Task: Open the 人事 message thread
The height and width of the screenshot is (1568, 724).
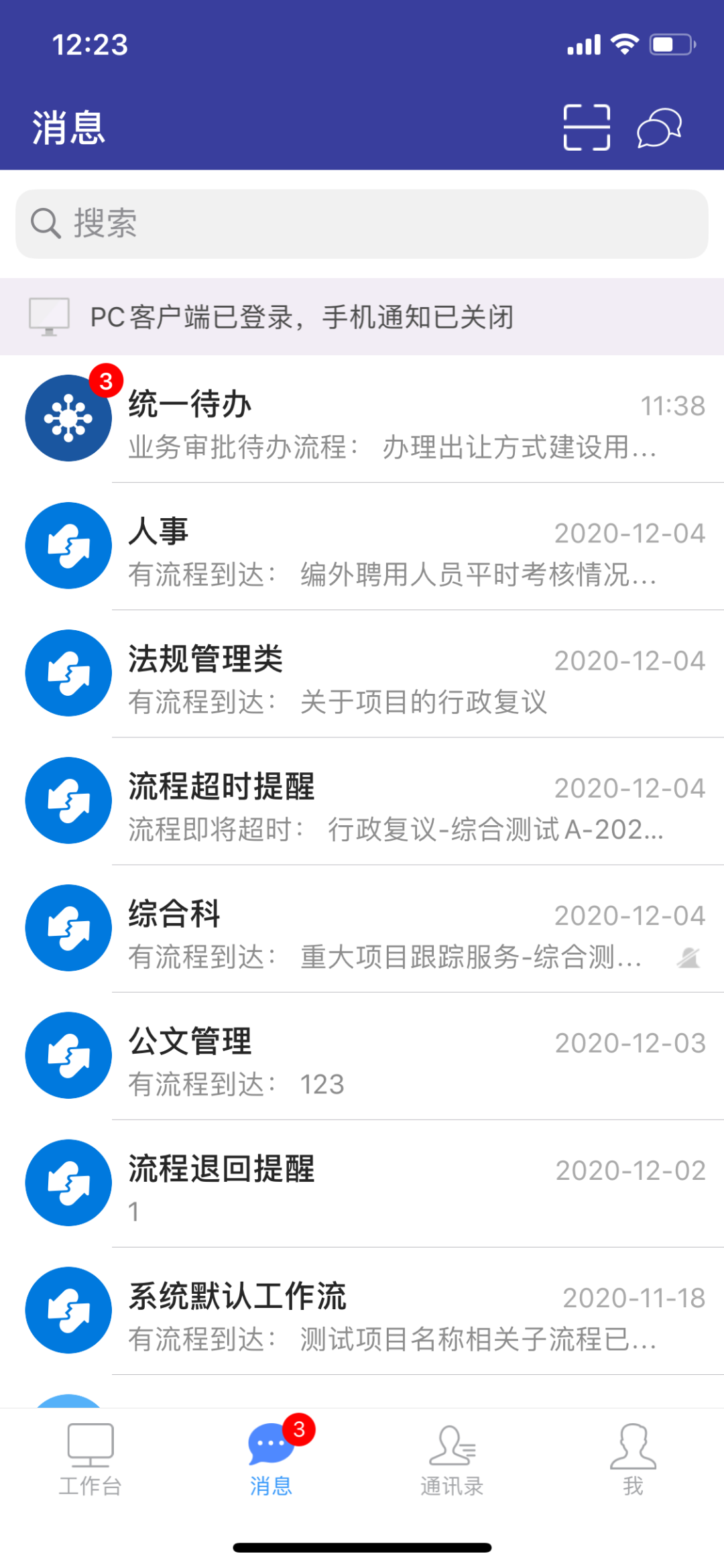Action: pos(362,546)
